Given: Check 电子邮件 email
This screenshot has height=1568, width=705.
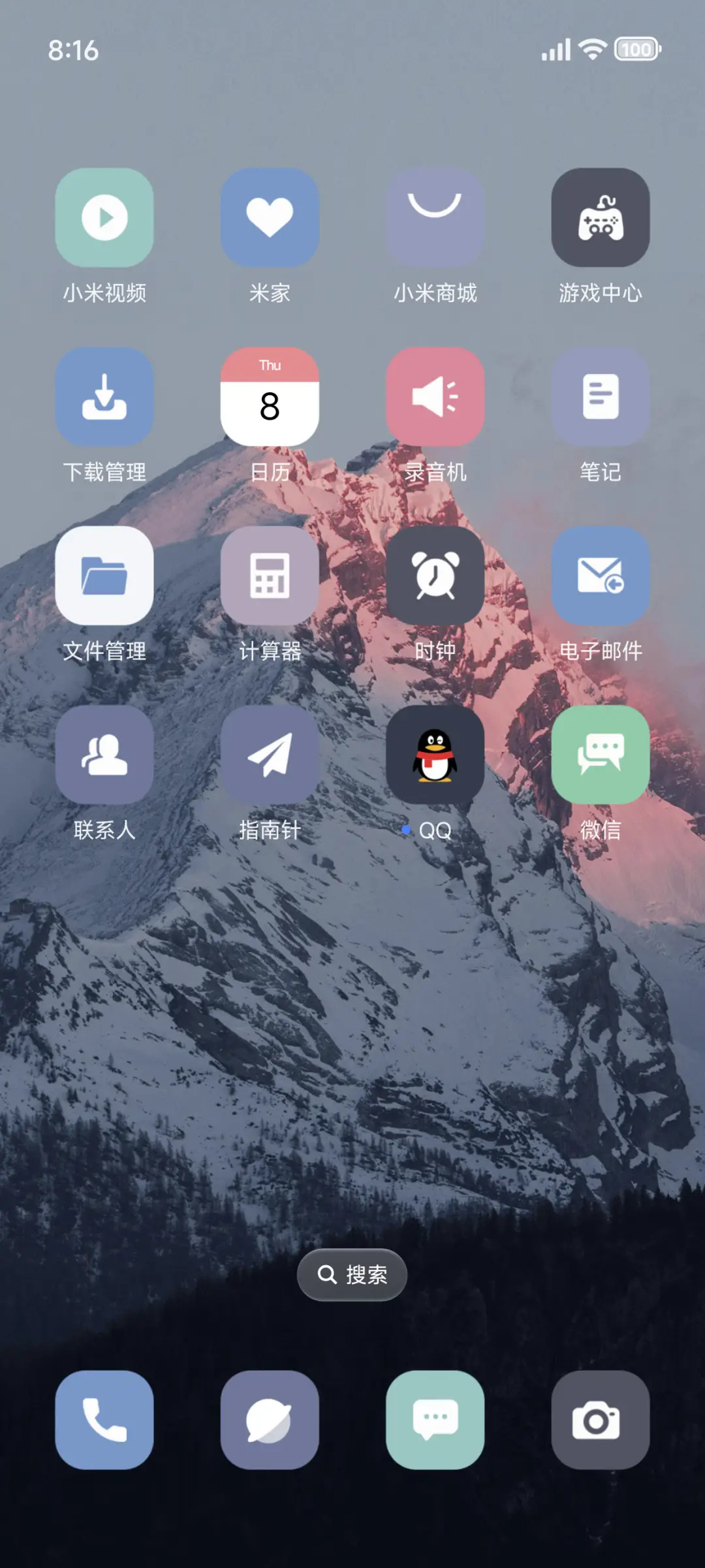Looking at the screenshot, I should pos(600,576).
